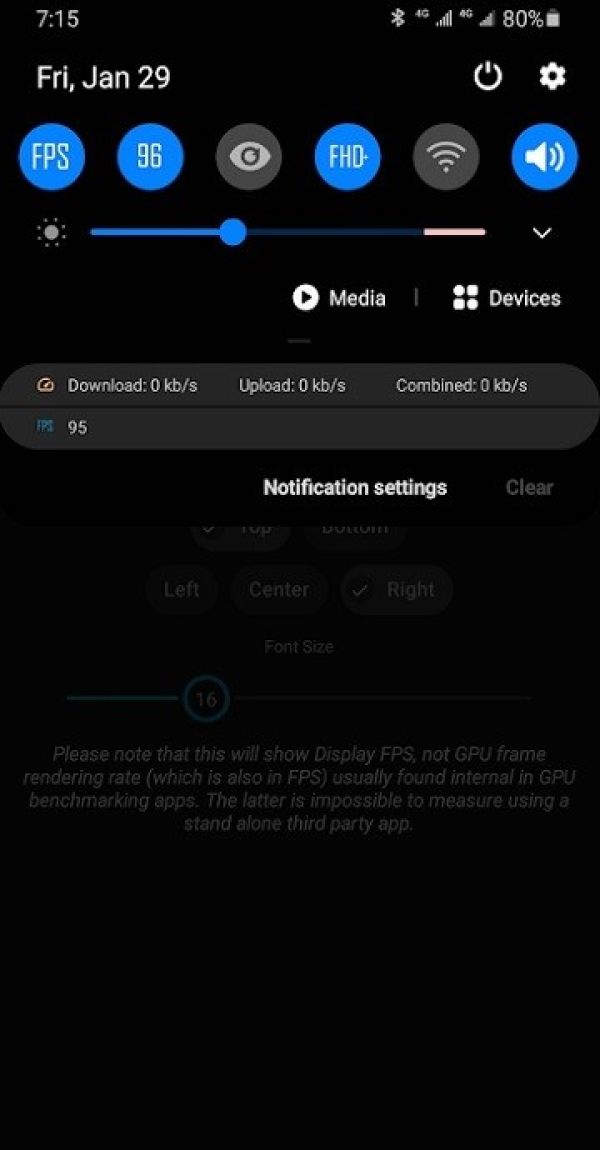Set brightness on the brightness slider
The width and height of the screenshot is (600, 1150).
tap(233, 233)
